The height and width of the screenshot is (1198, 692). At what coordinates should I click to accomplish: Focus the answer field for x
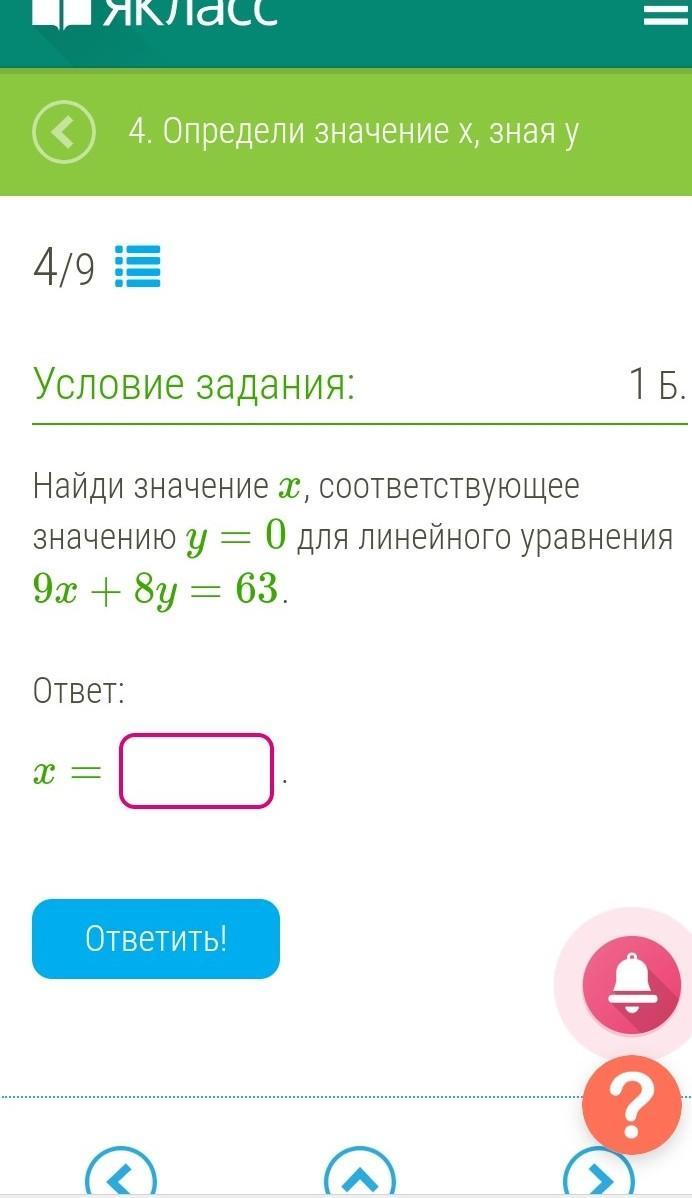coord(196,770)
